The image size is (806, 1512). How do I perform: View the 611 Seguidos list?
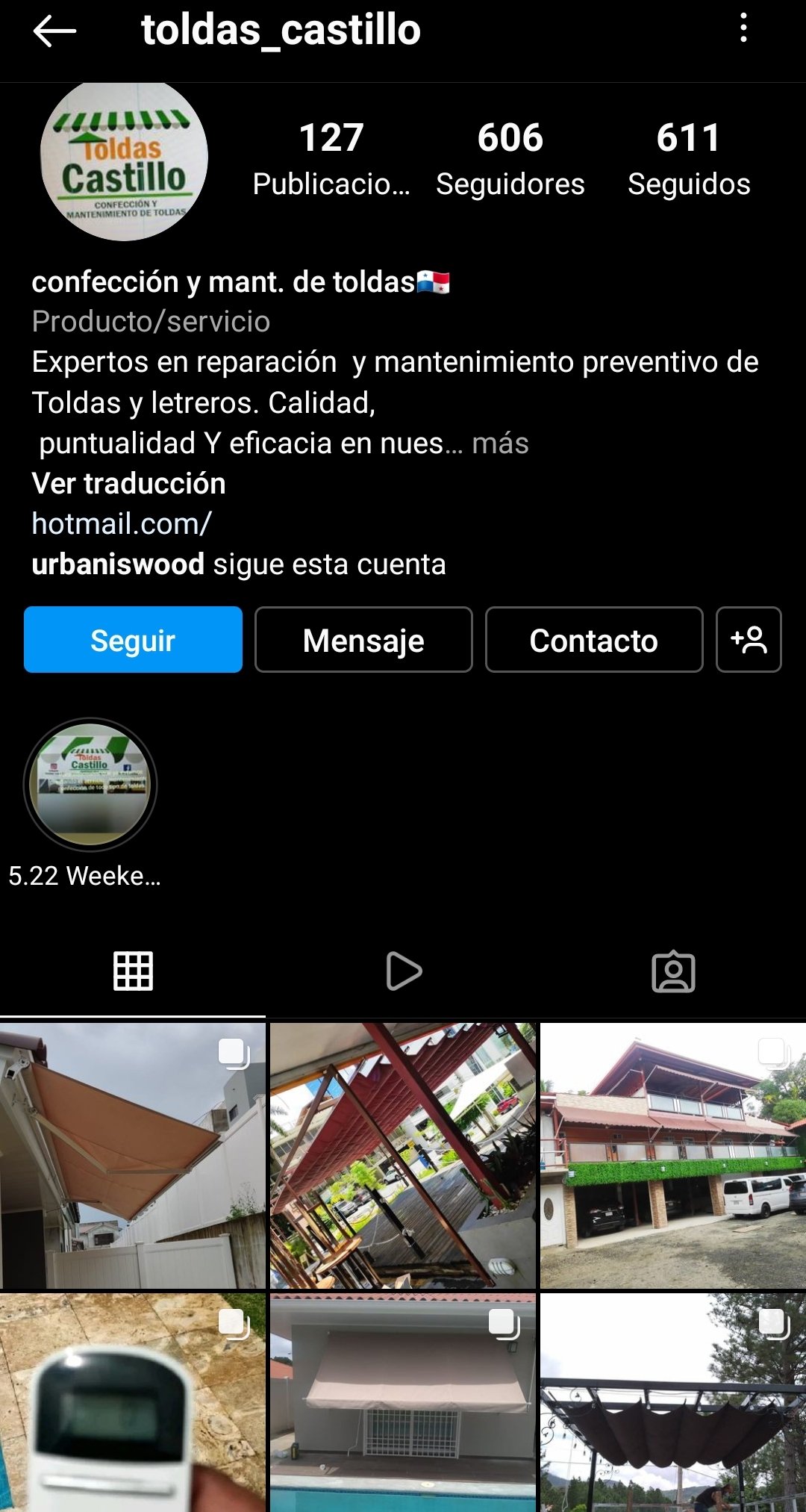click(x=689, y=160)
